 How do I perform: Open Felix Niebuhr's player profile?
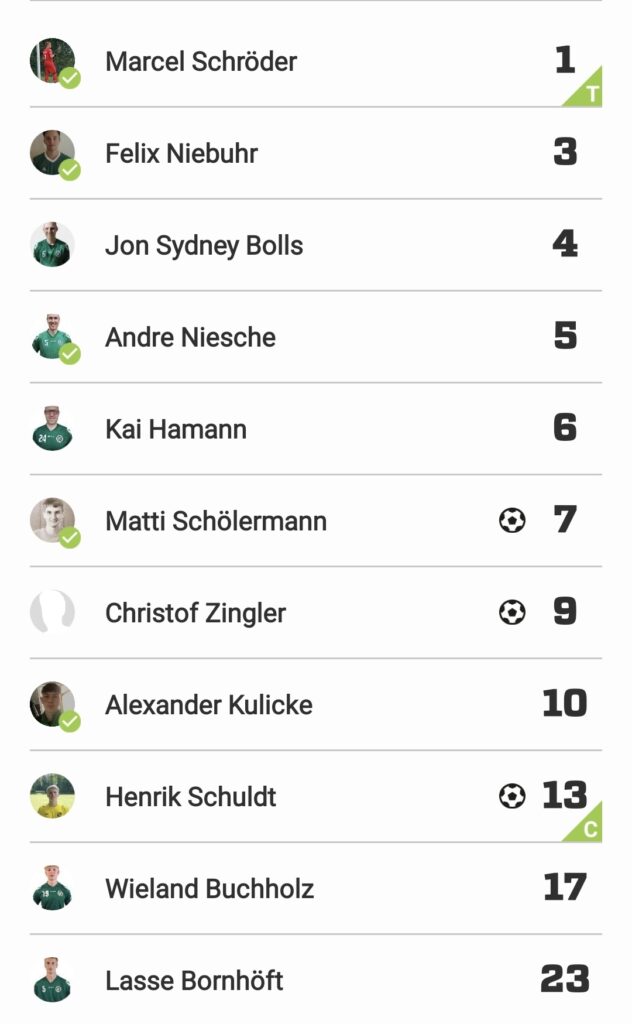pos(316,153)
